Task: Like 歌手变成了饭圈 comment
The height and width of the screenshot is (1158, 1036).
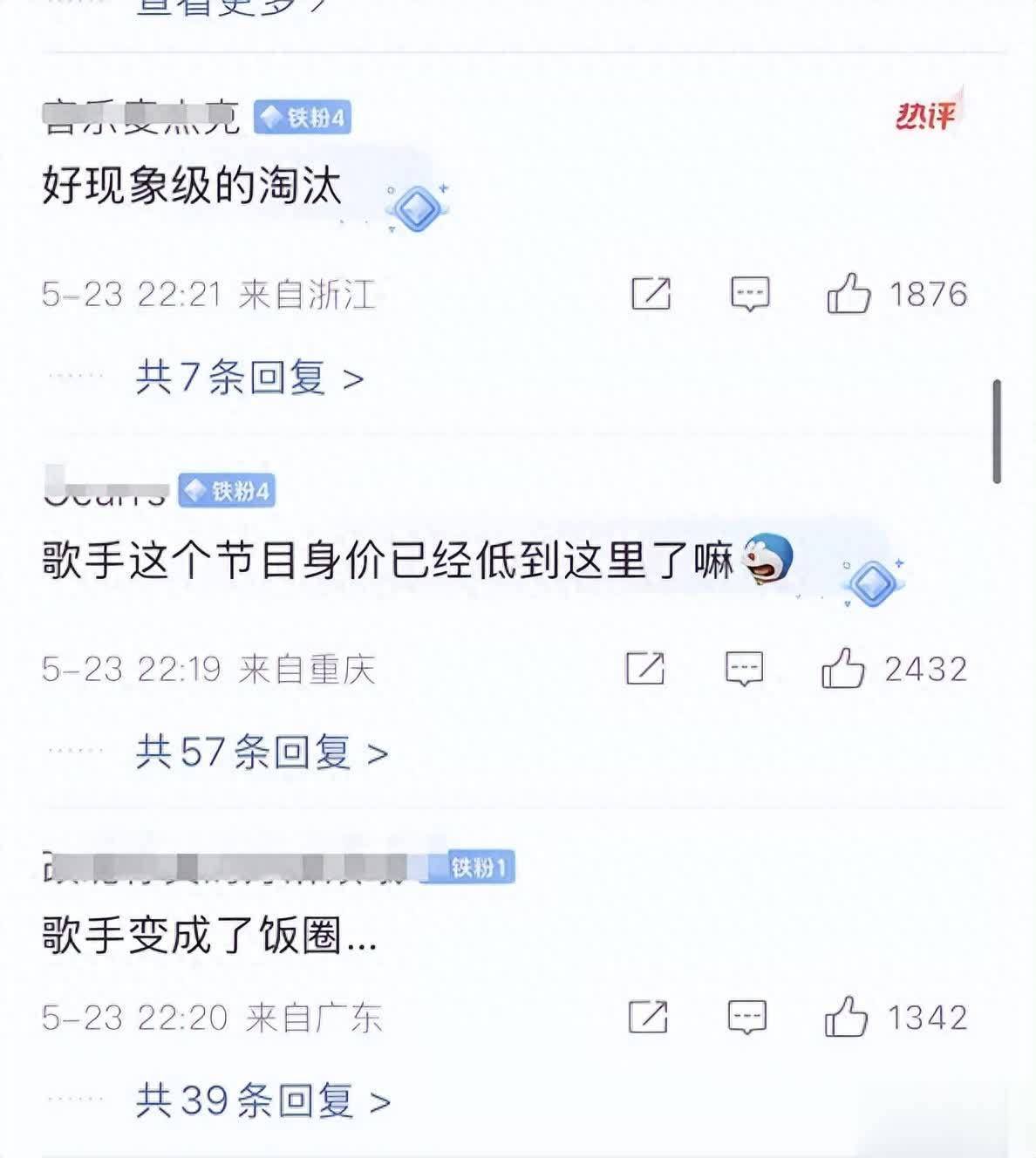Action: [x=846, y=1018]
